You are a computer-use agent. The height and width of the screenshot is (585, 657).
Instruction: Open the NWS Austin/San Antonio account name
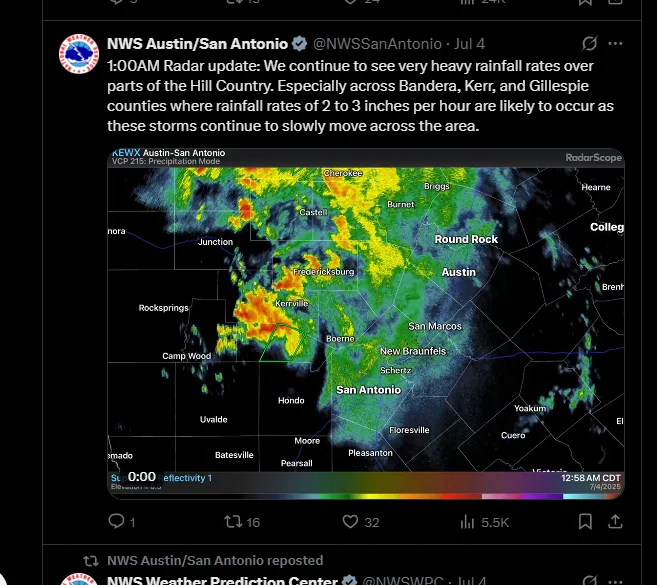[x=197, y=44]
